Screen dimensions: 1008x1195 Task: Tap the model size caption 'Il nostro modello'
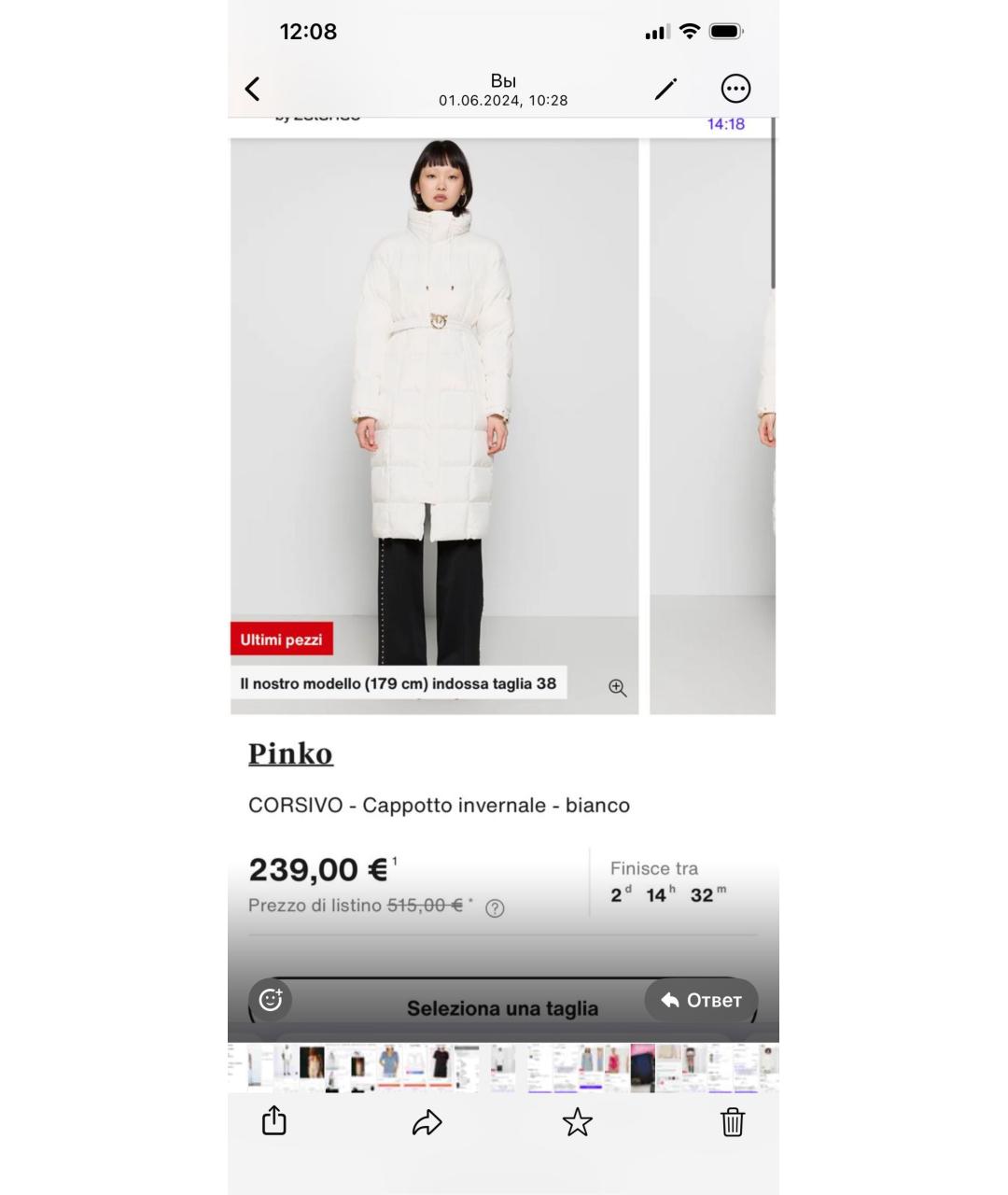[399, 683]
